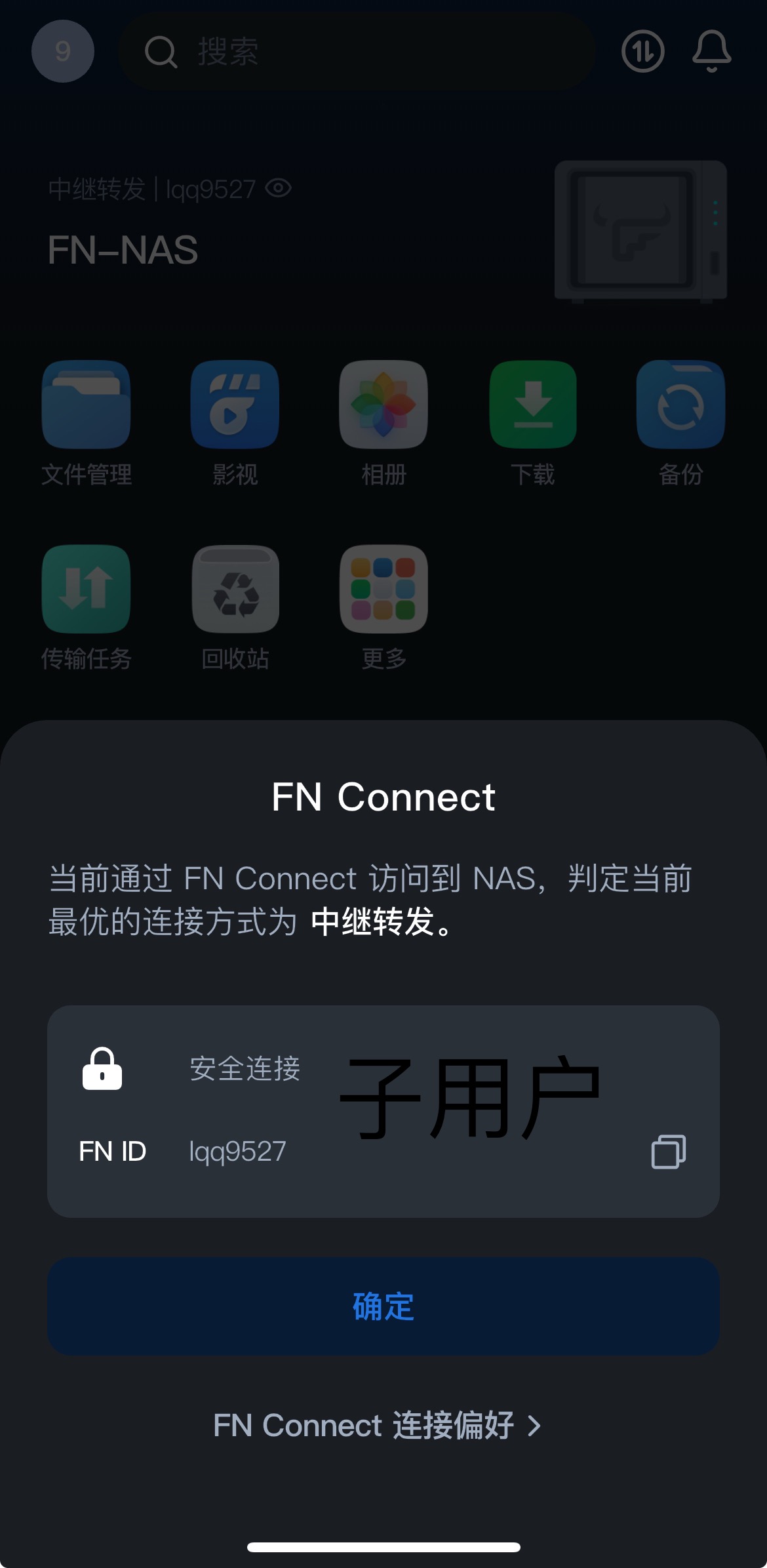Click the sort/switch icon beside notifications
This screenshot has width=767, height=1568.
click(x=640, y=52)
